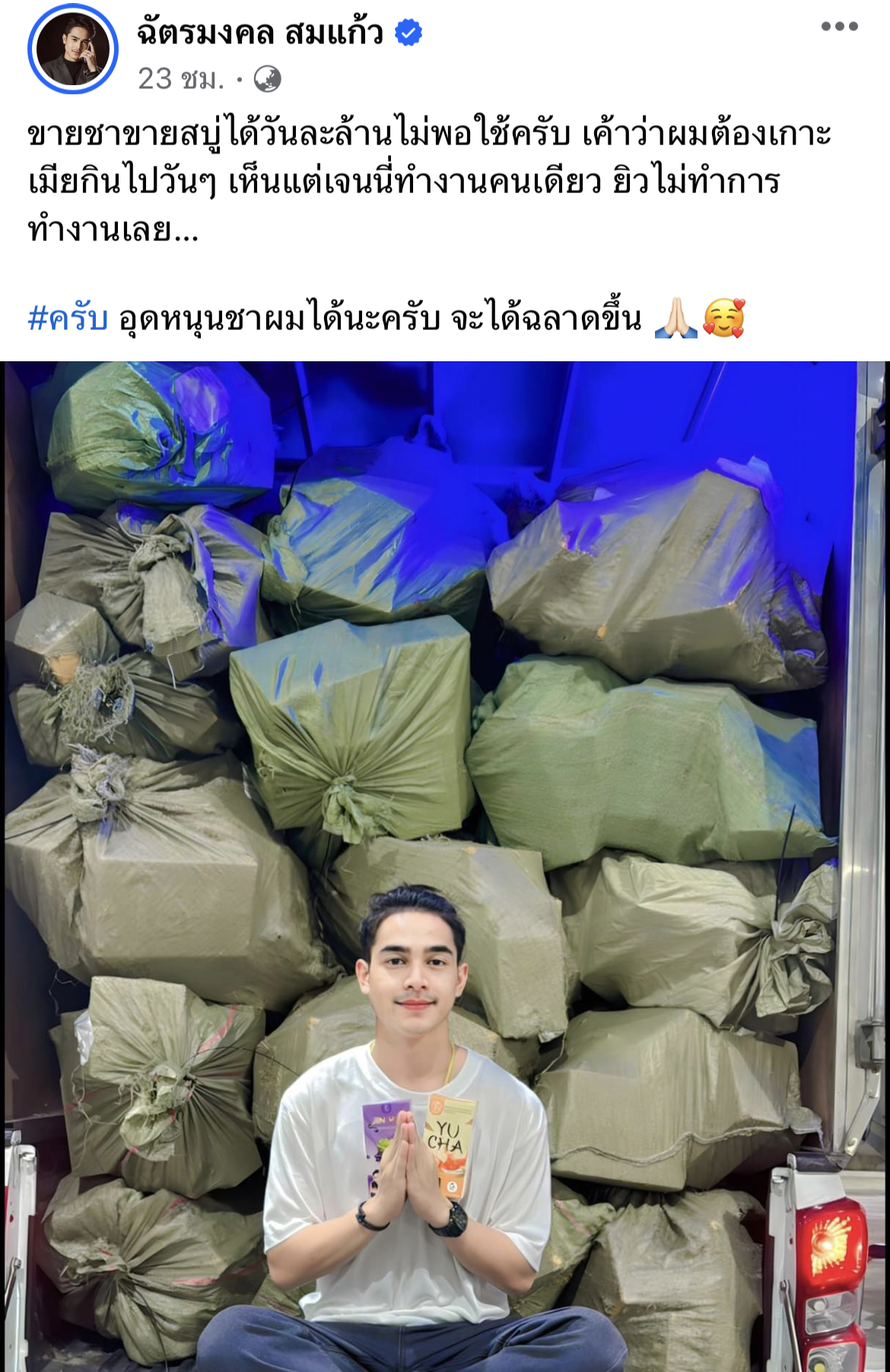Open the #ครับ hashtag link
Viewport: 890px width, 1372px height.
point(67,319)
